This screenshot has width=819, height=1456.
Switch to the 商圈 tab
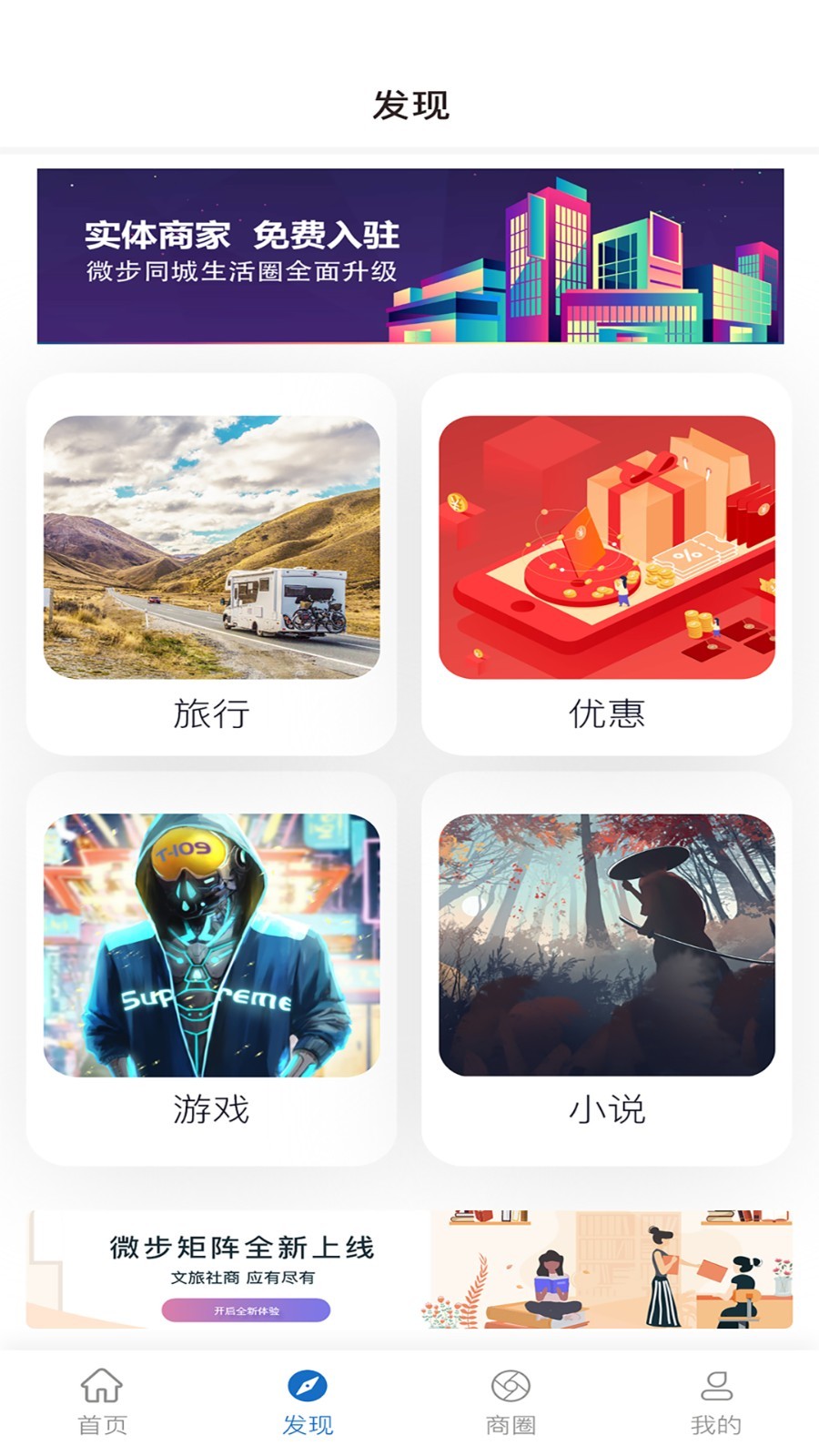pyautogui.click(x=511, y=1401)
